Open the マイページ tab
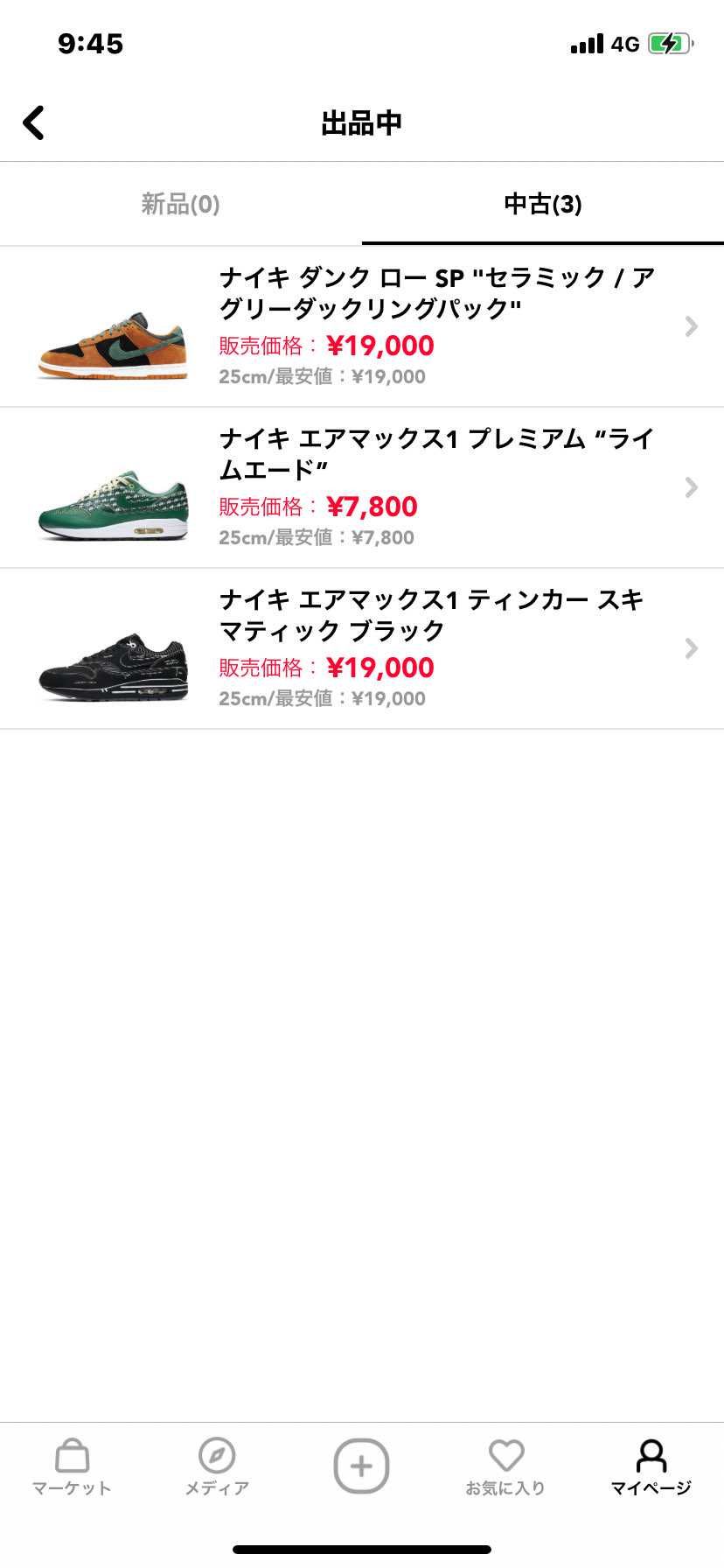Viewport: 724px width, 1568px height. [x=651, y=1467]
